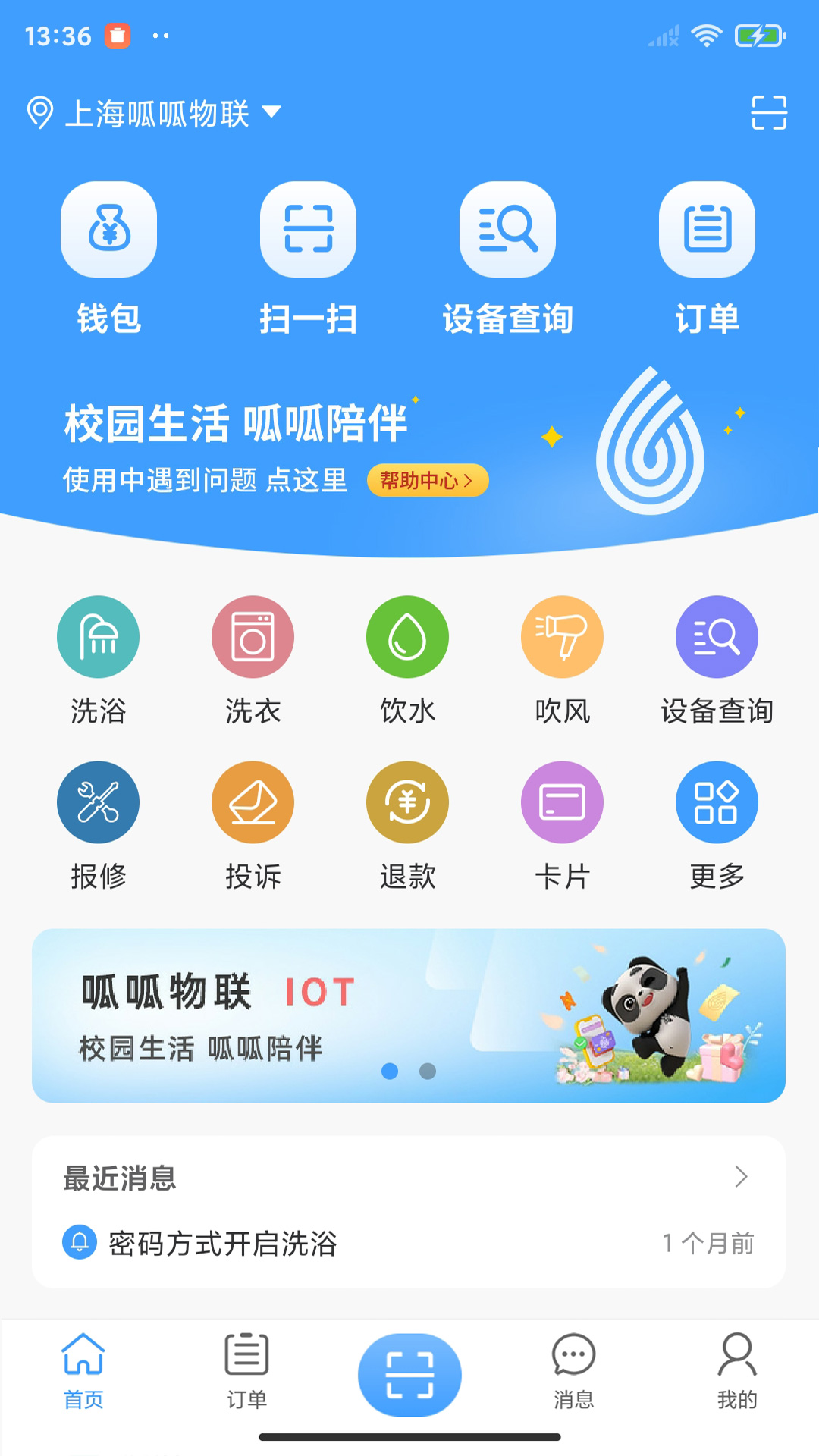The width and height of the screenshot is (819, 1456).
Task: Open 卡片 cards
Action: (562, 802)
